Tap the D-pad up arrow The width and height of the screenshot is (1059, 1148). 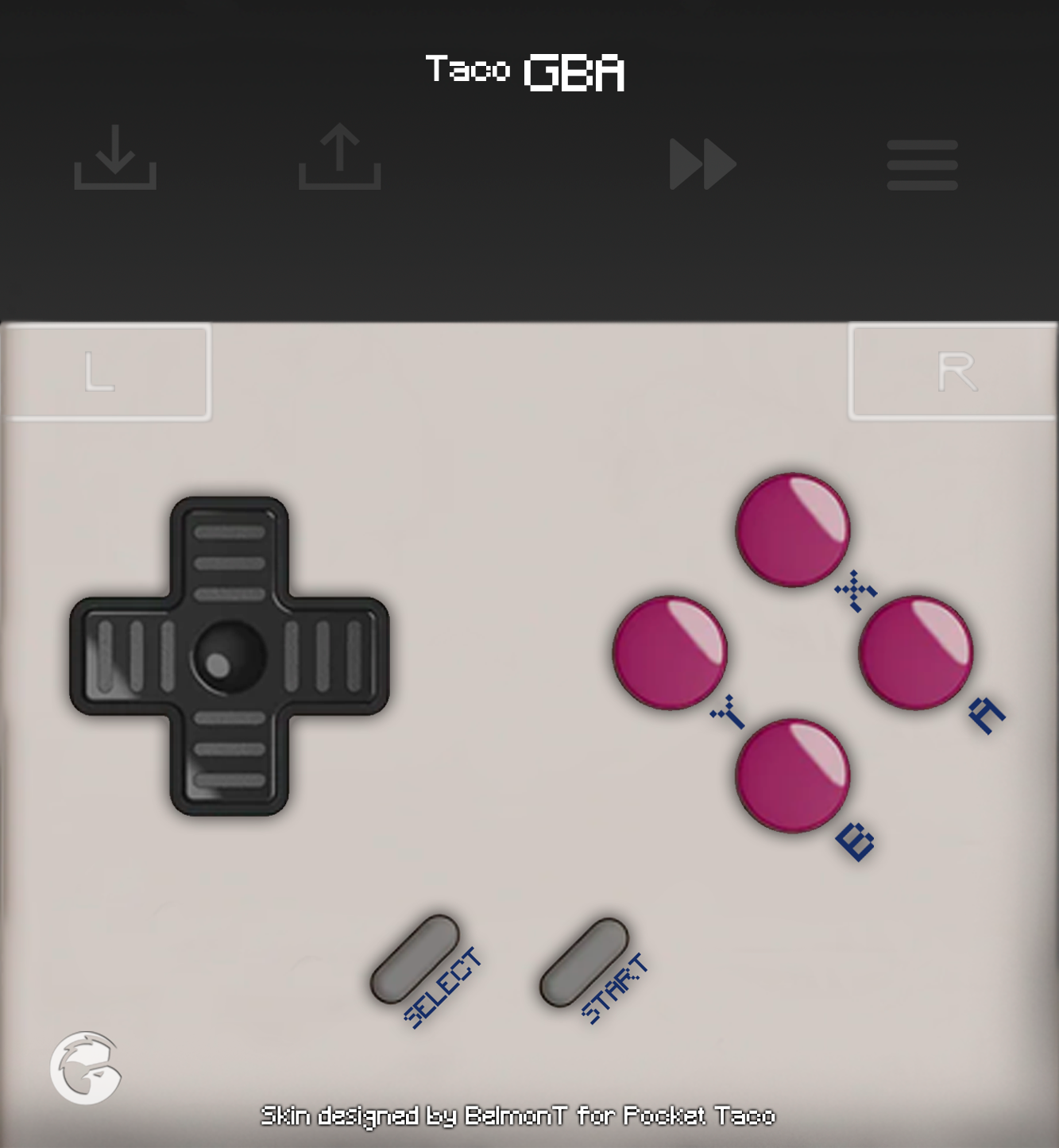click(x=230, y=556)
